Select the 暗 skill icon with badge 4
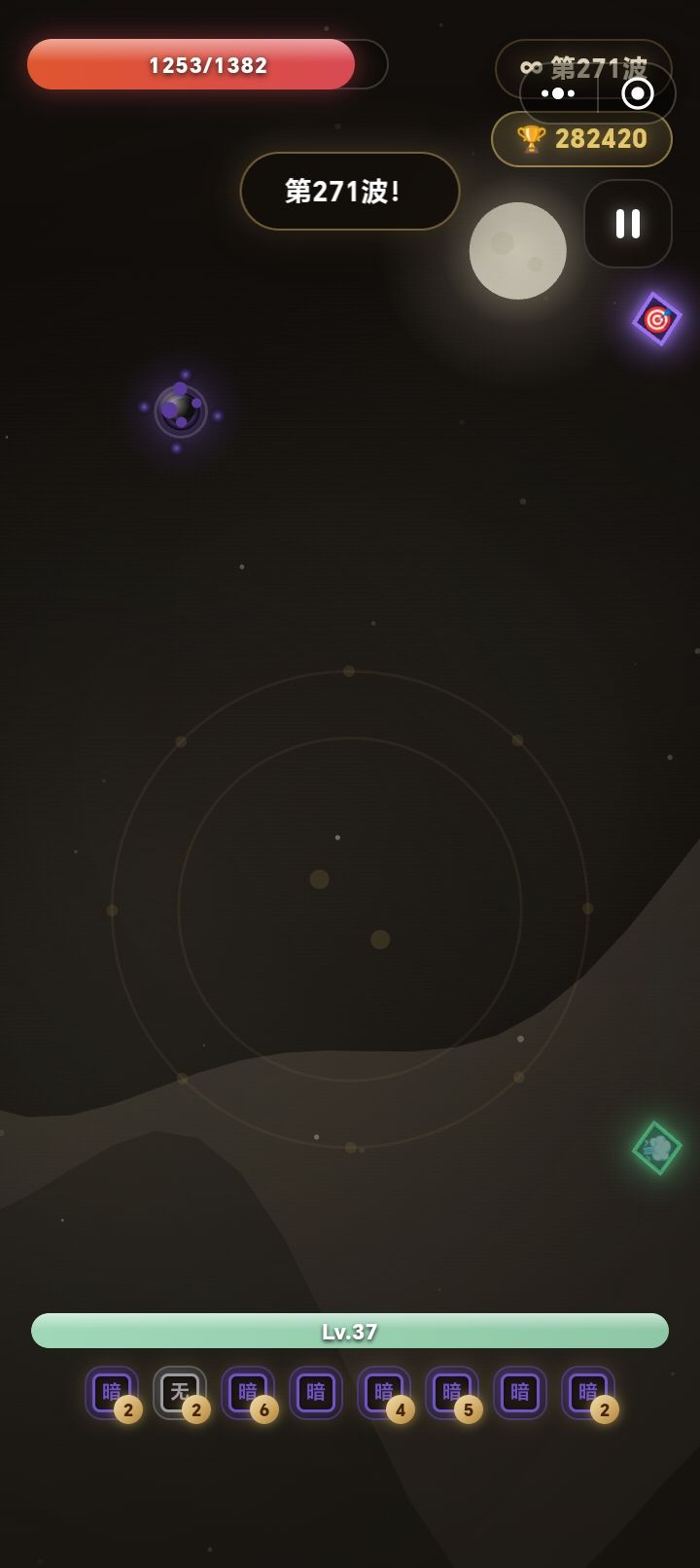Image resolution: width=700 pixels, height=1568 pixels. 384,1393
